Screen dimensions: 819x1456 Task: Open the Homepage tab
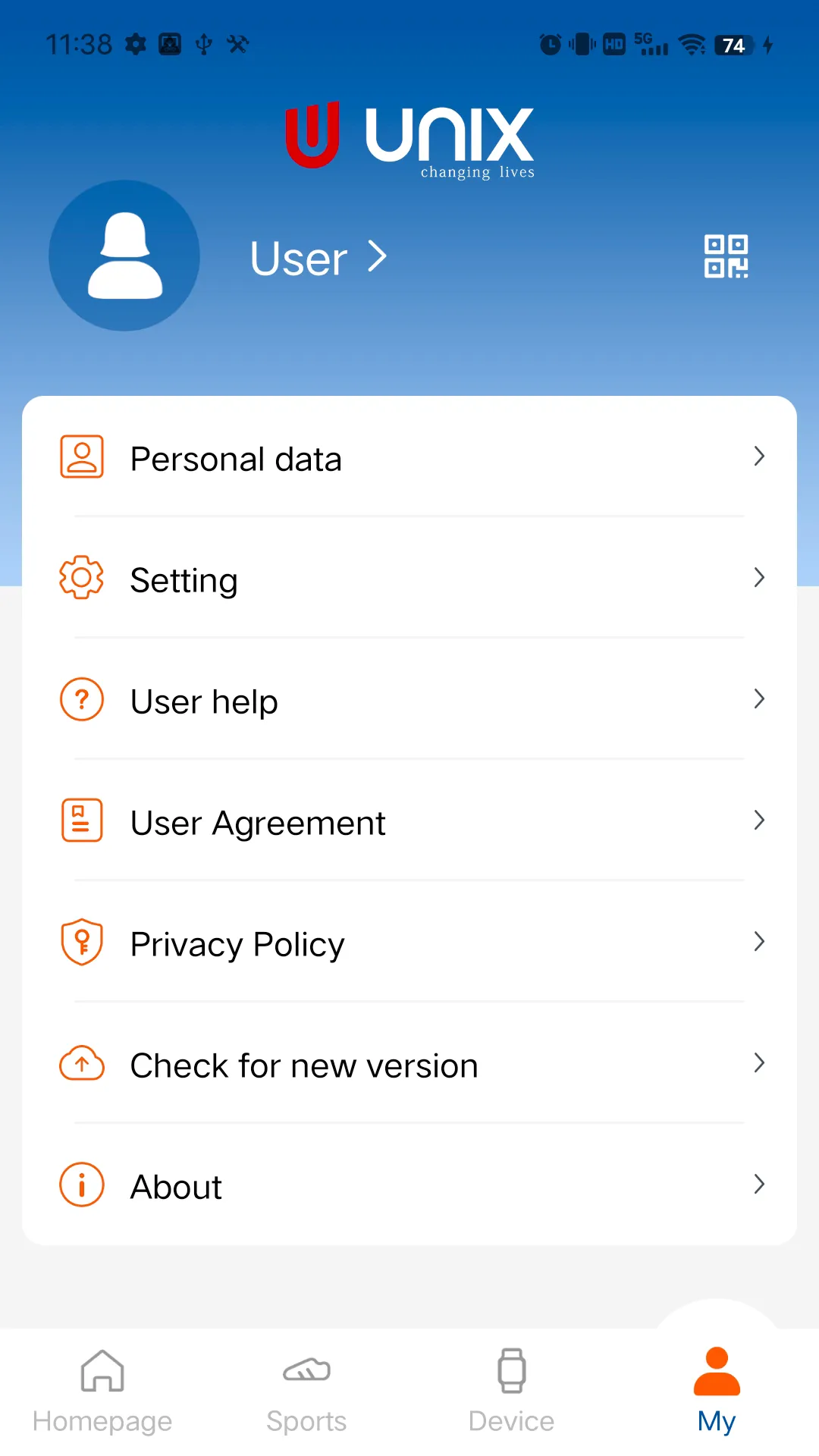coord(102,1388)
